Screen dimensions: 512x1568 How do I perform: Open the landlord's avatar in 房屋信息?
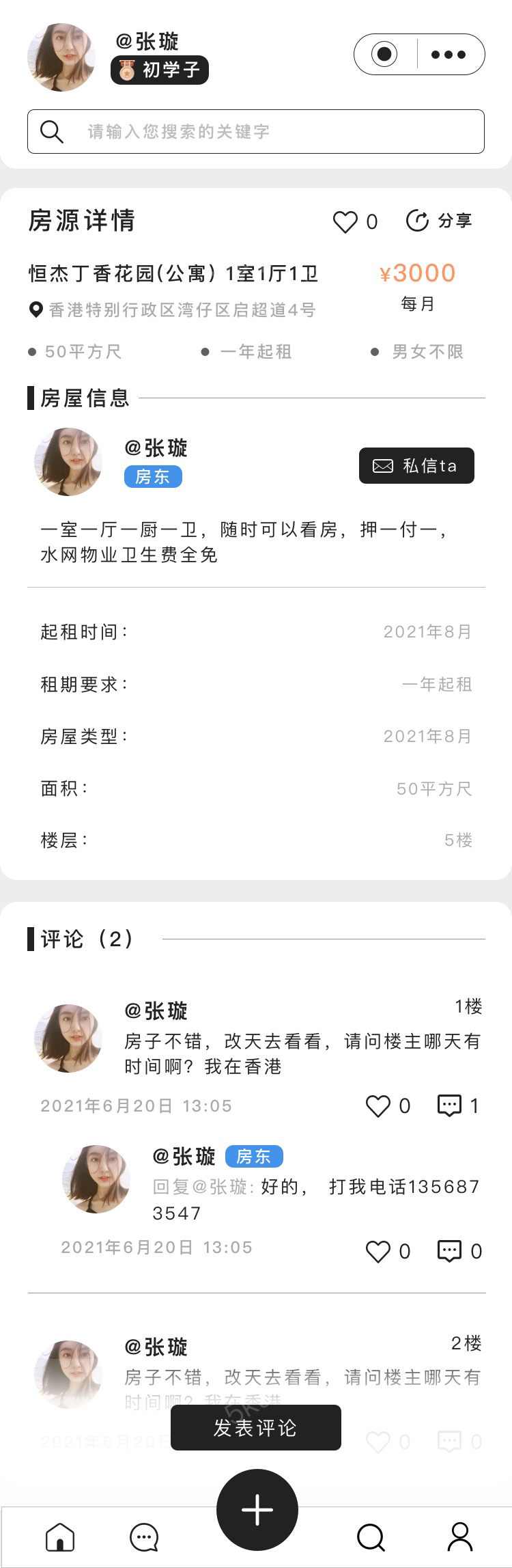[68, 462]
